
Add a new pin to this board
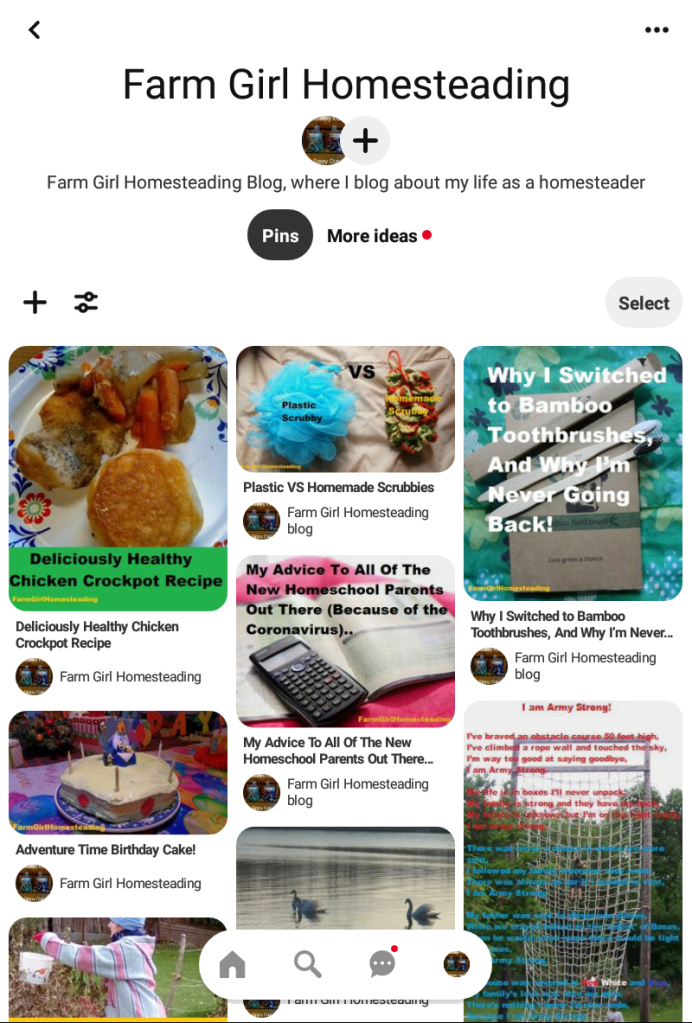pos(35,302)
